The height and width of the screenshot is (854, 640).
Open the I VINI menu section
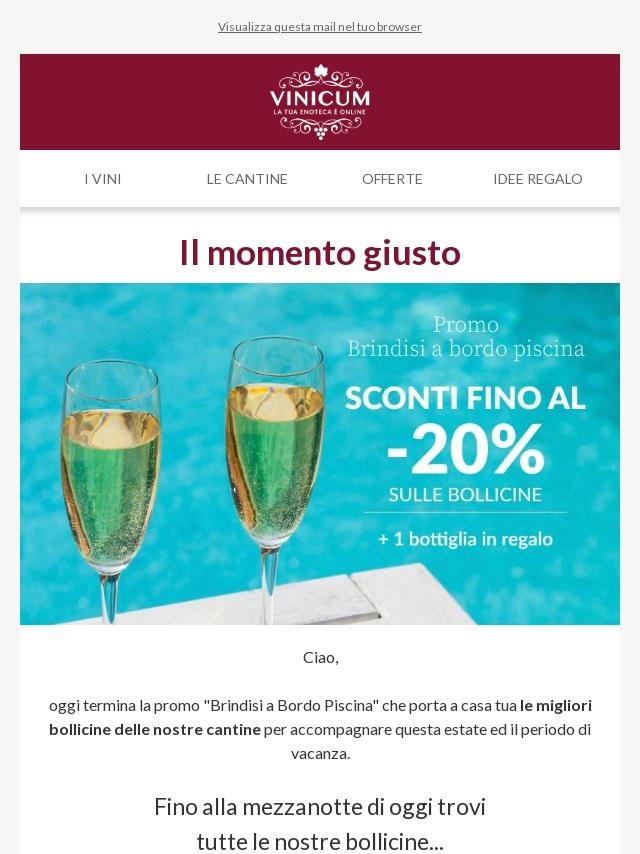(103, 179)
